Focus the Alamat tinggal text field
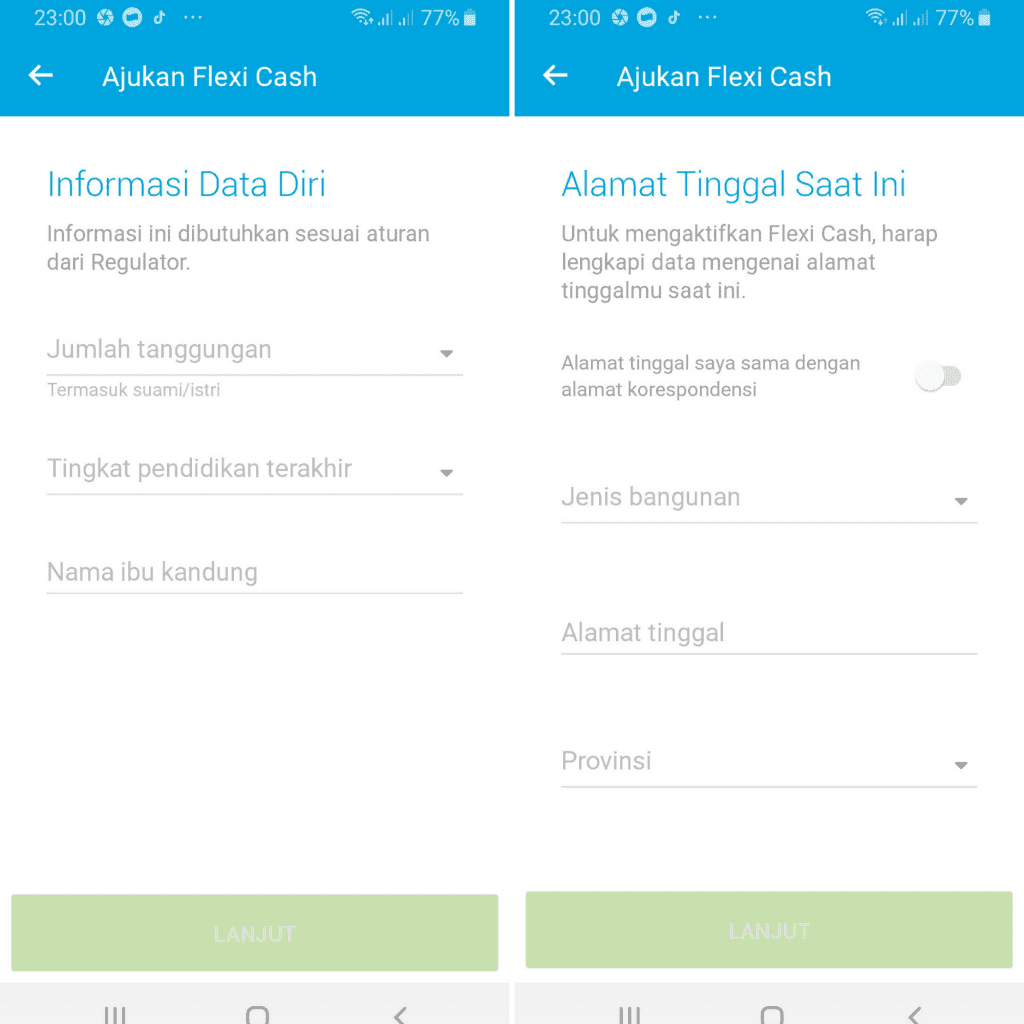The height and width of the screenshot is (1024, 1024). pyautogui.click(x=768, y=633)
